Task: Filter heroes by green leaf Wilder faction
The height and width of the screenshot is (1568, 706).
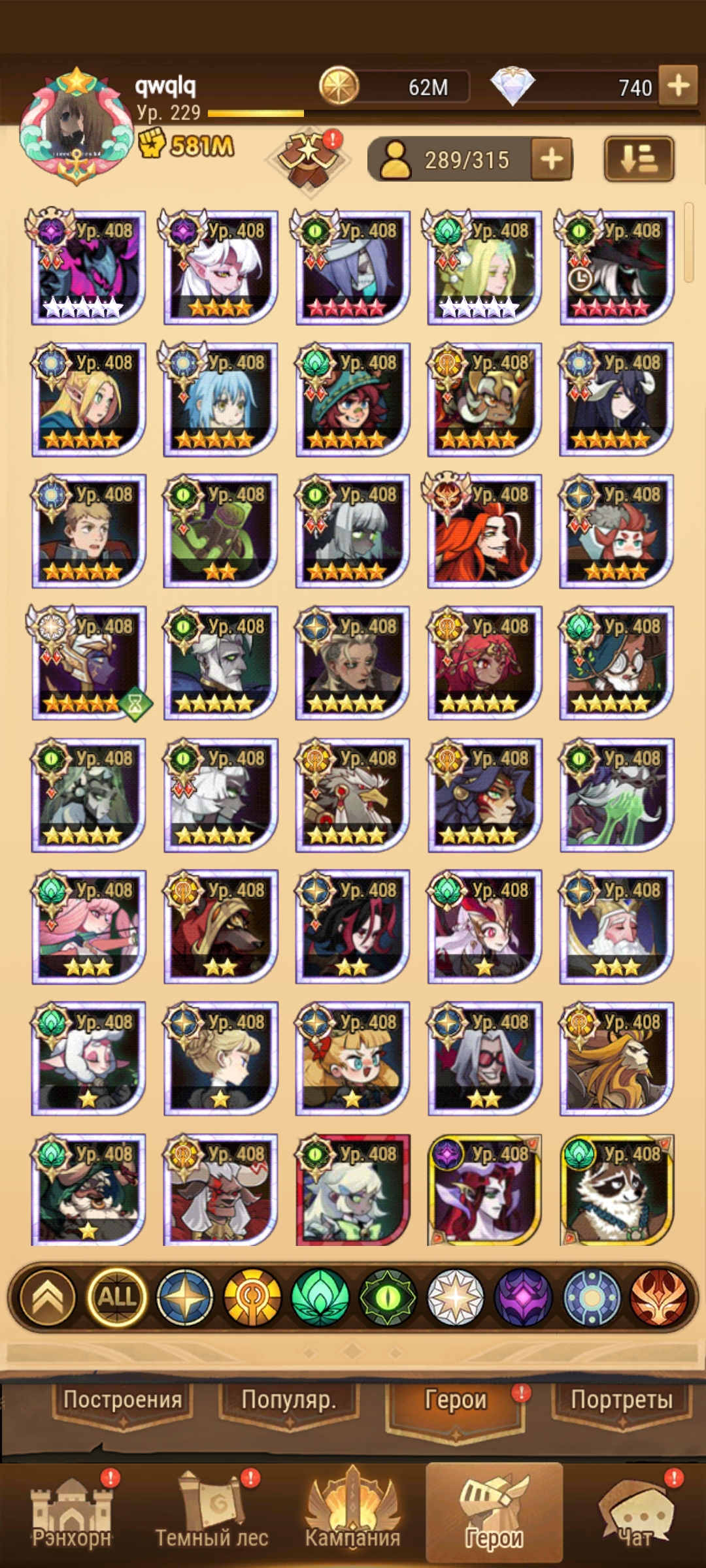Action: [320, 1297]
